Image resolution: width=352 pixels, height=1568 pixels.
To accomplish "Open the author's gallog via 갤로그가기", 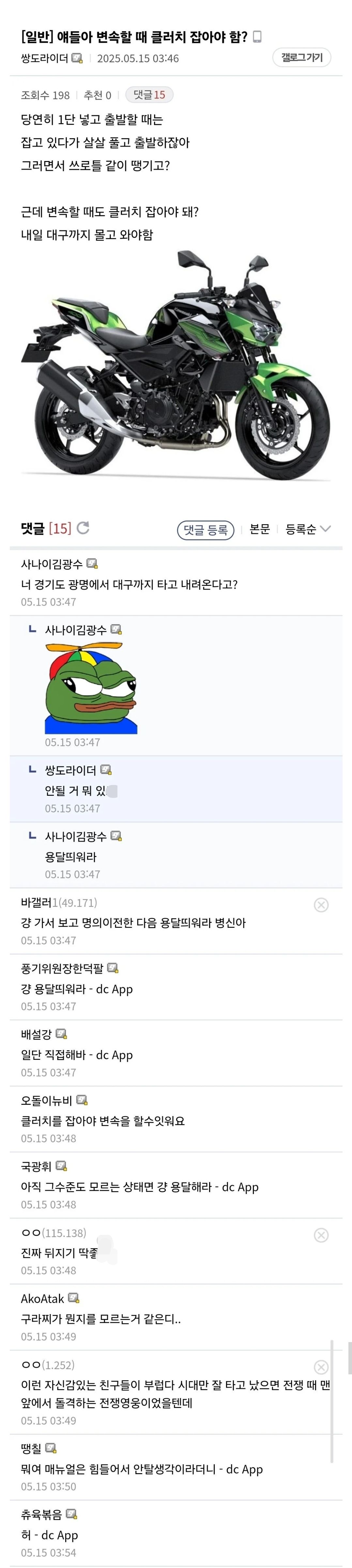I will click(301, 57).
